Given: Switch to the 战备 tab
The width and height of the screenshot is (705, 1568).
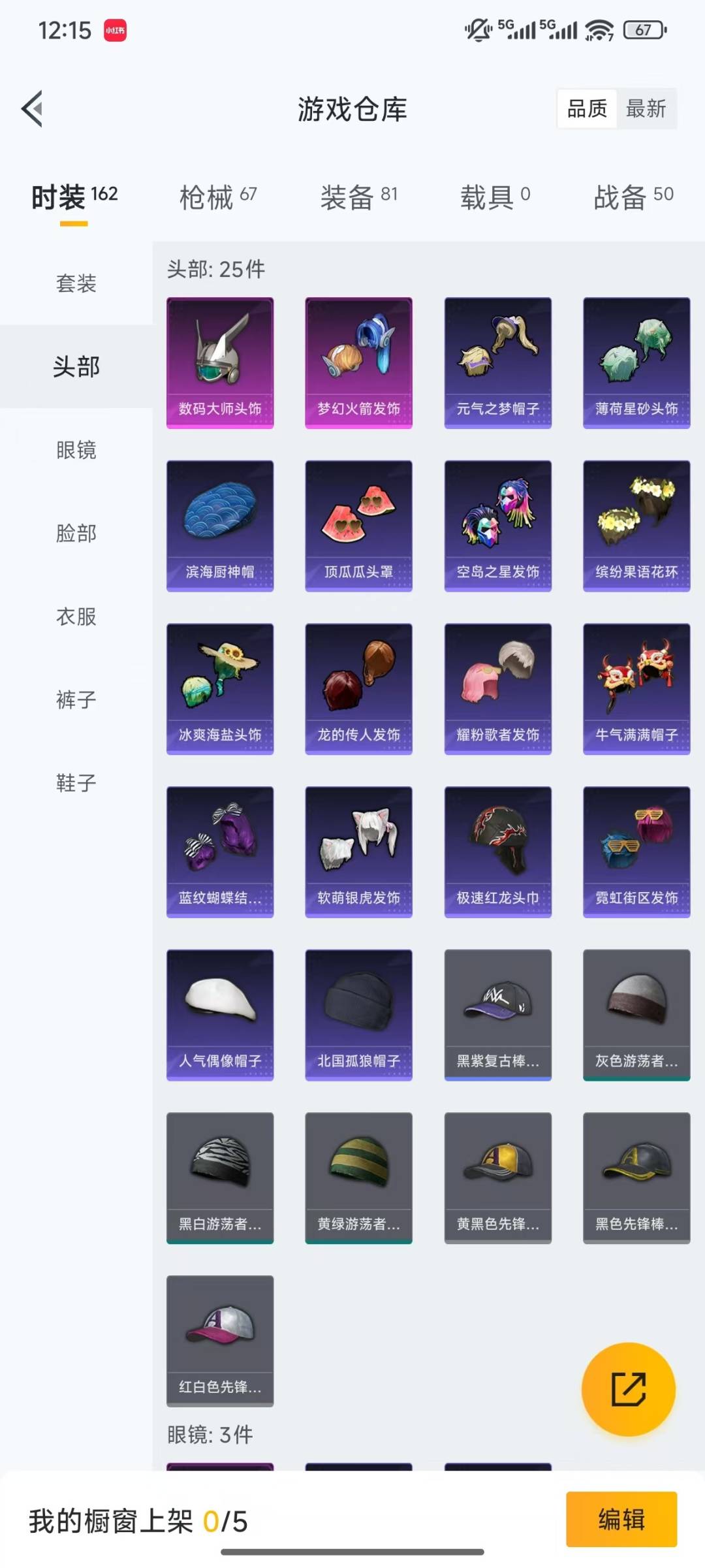Looking at the screenshot, I should [633, 197].
